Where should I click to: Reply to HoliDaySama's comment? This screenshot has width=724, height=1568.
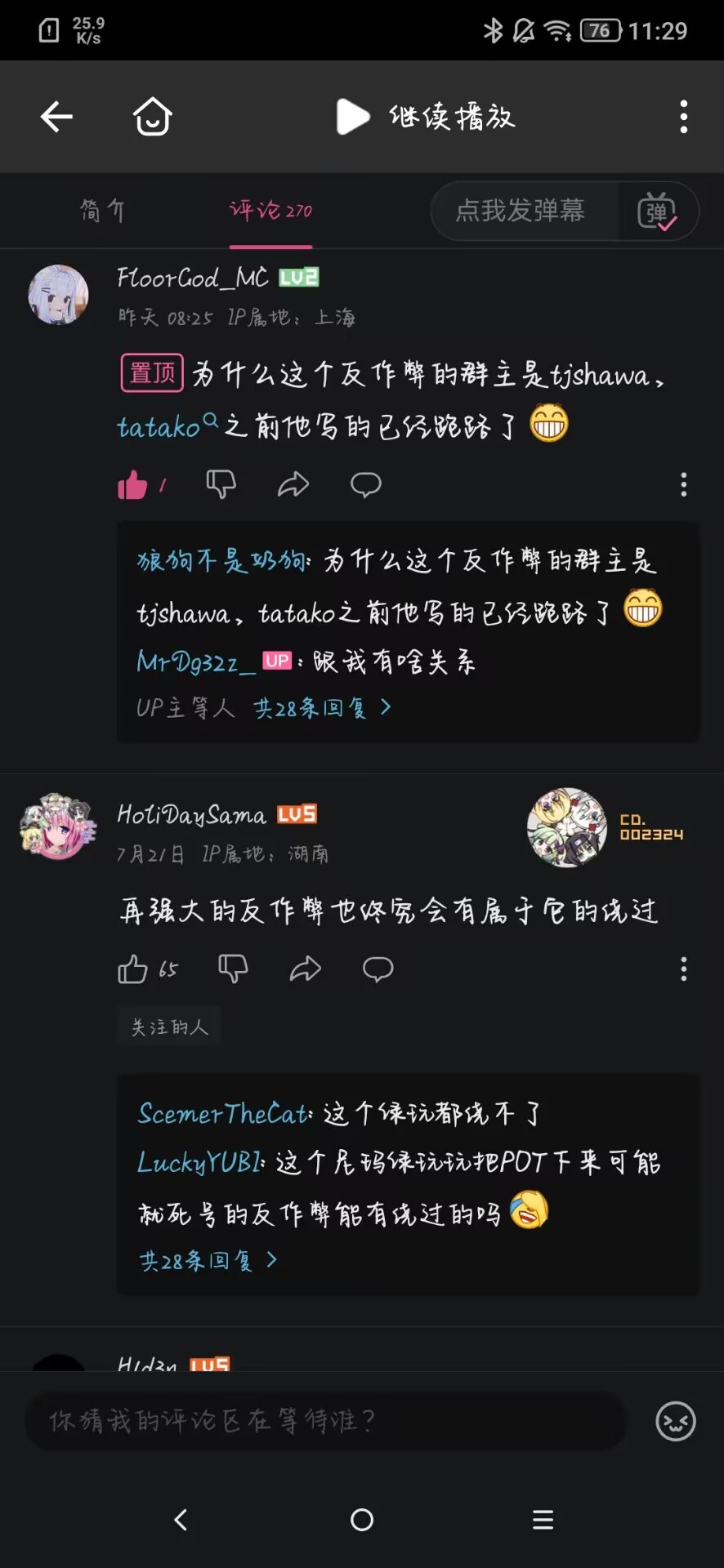pos(378,969)
